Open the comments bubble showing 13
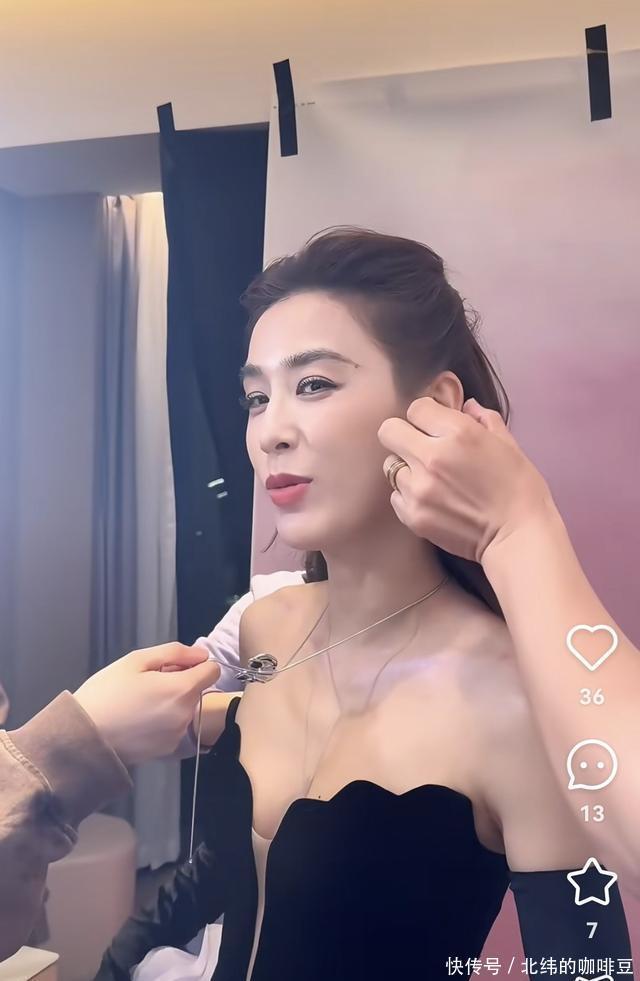The image size is (640, 981). point(592,765)
